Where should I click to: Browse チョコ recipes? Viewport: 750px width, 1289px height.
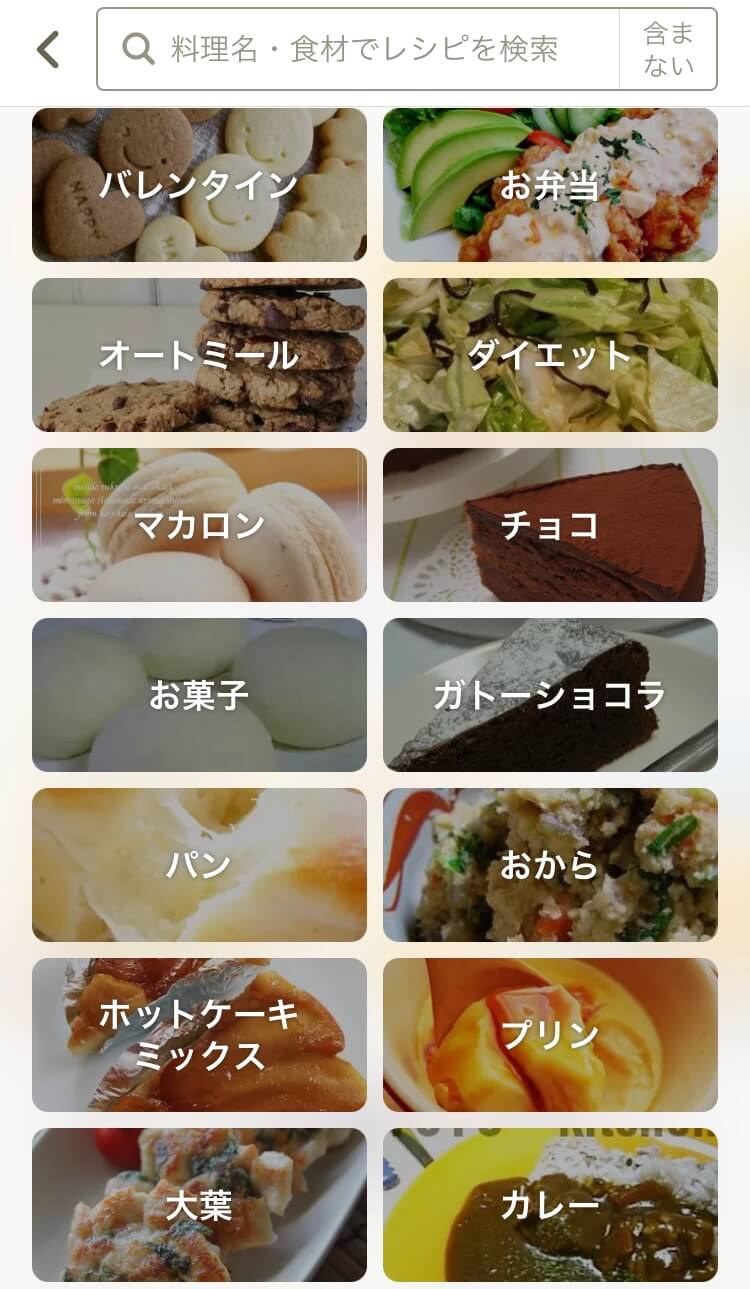pos(550,525)
